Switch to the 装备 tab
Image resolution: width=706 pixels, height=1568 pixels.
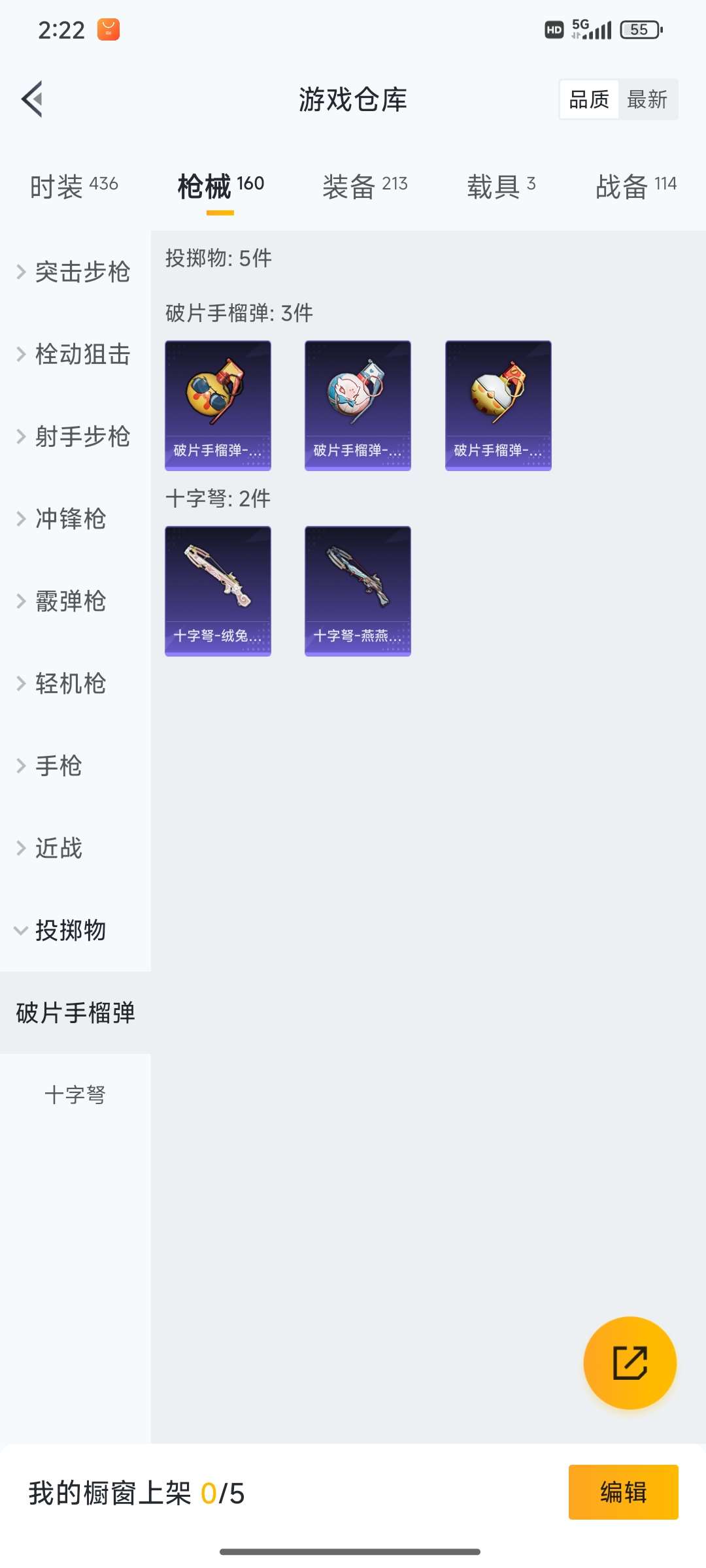pos(365,186)
